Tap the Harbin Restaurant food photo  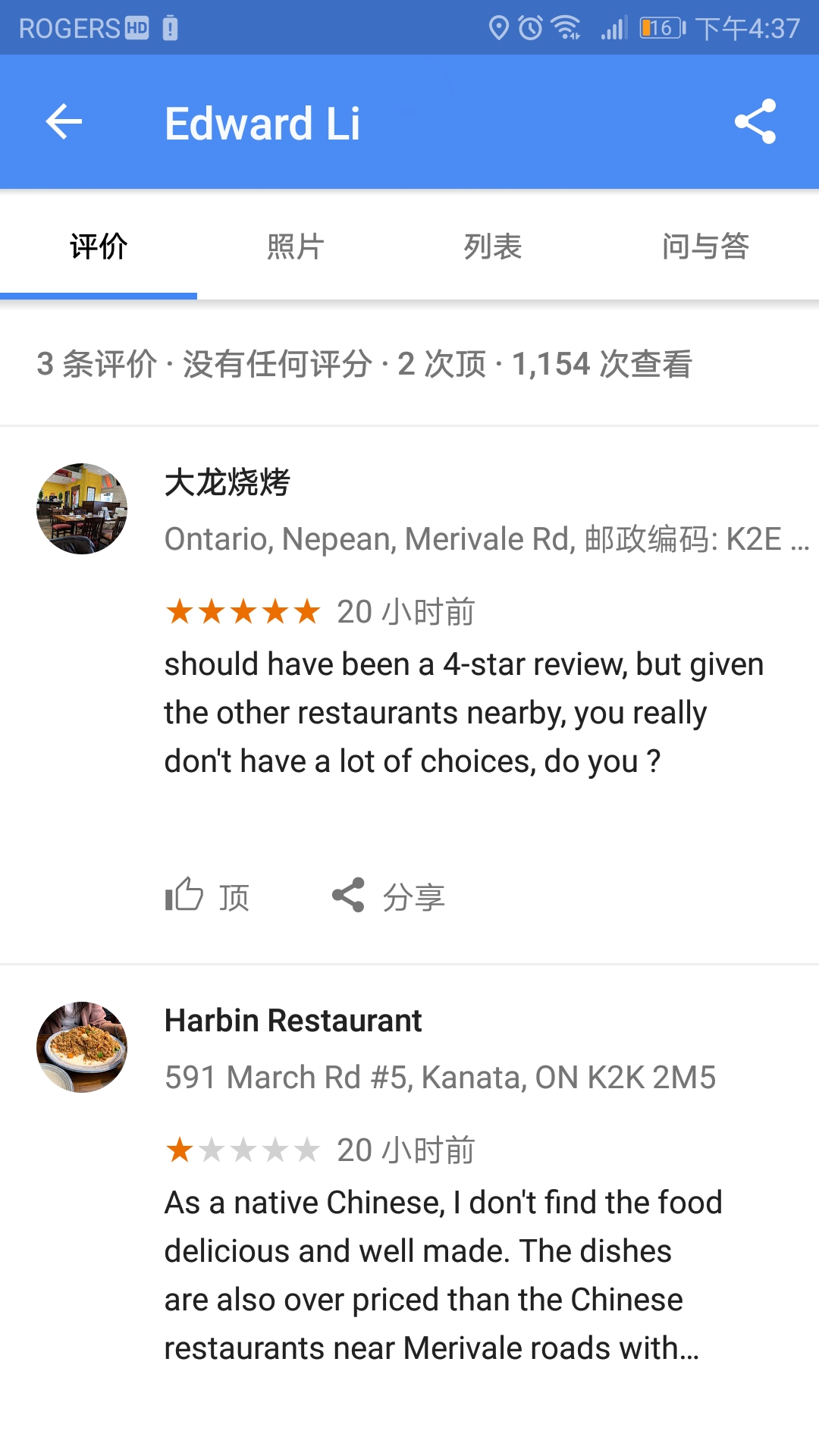tap(82, 1047)
